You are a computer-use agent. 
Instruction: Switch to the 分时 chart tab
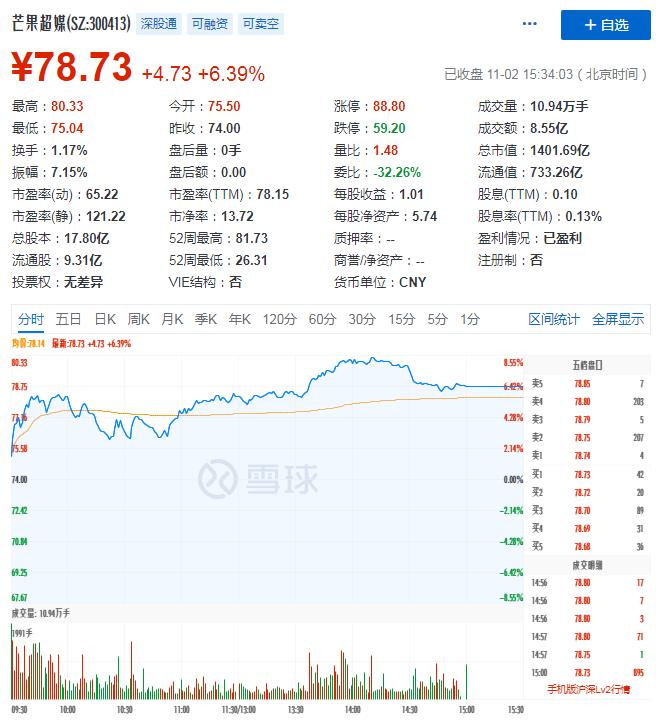[30, 319]
